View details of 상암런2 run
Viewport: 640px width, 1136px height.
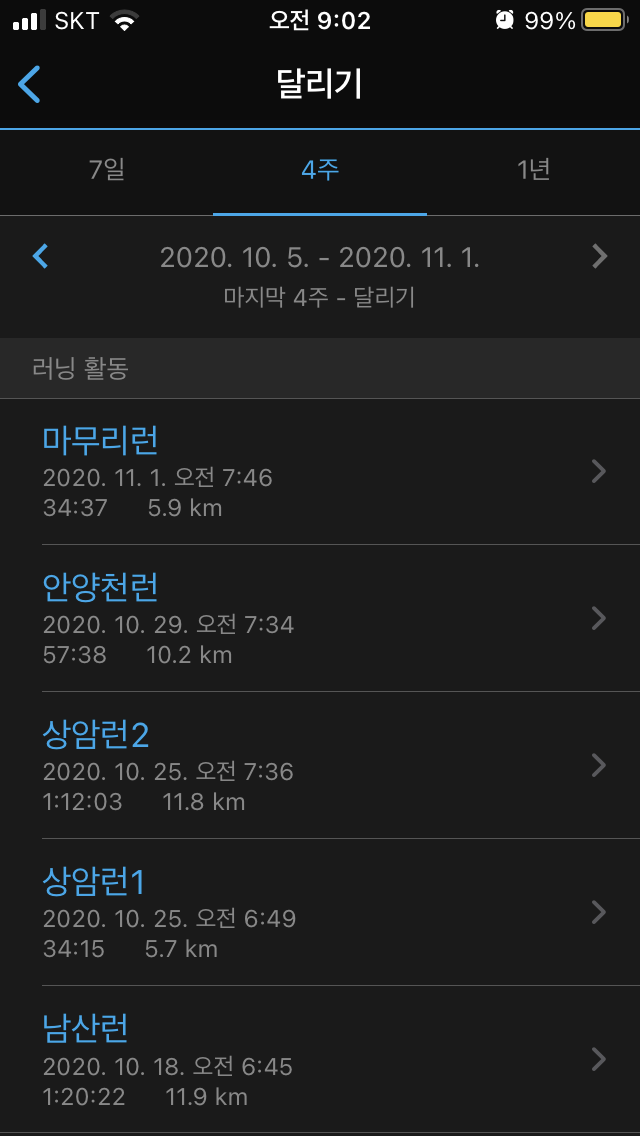(x=320, y=765)
